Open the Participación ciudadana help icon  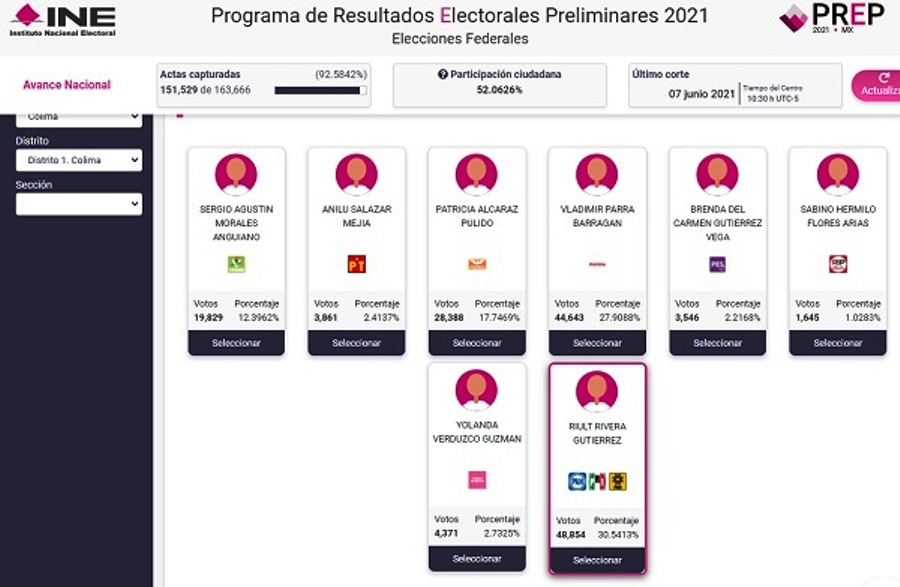(x=442, y=74)
